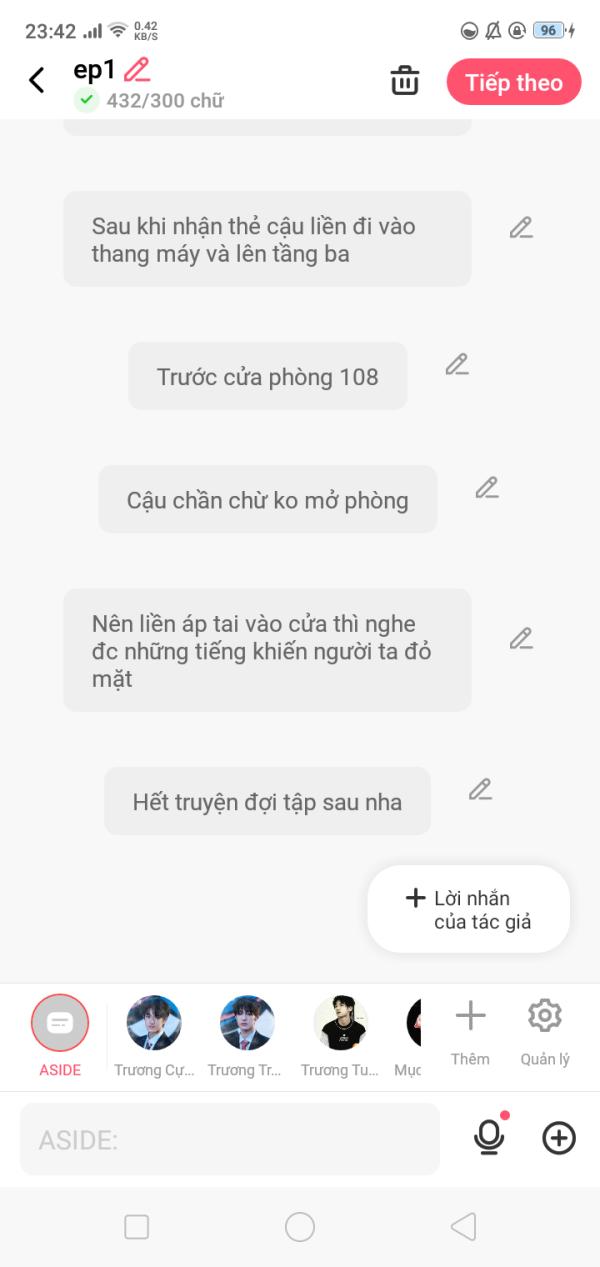
Task: Go to the system home screen
Action: click(300, 1227)
